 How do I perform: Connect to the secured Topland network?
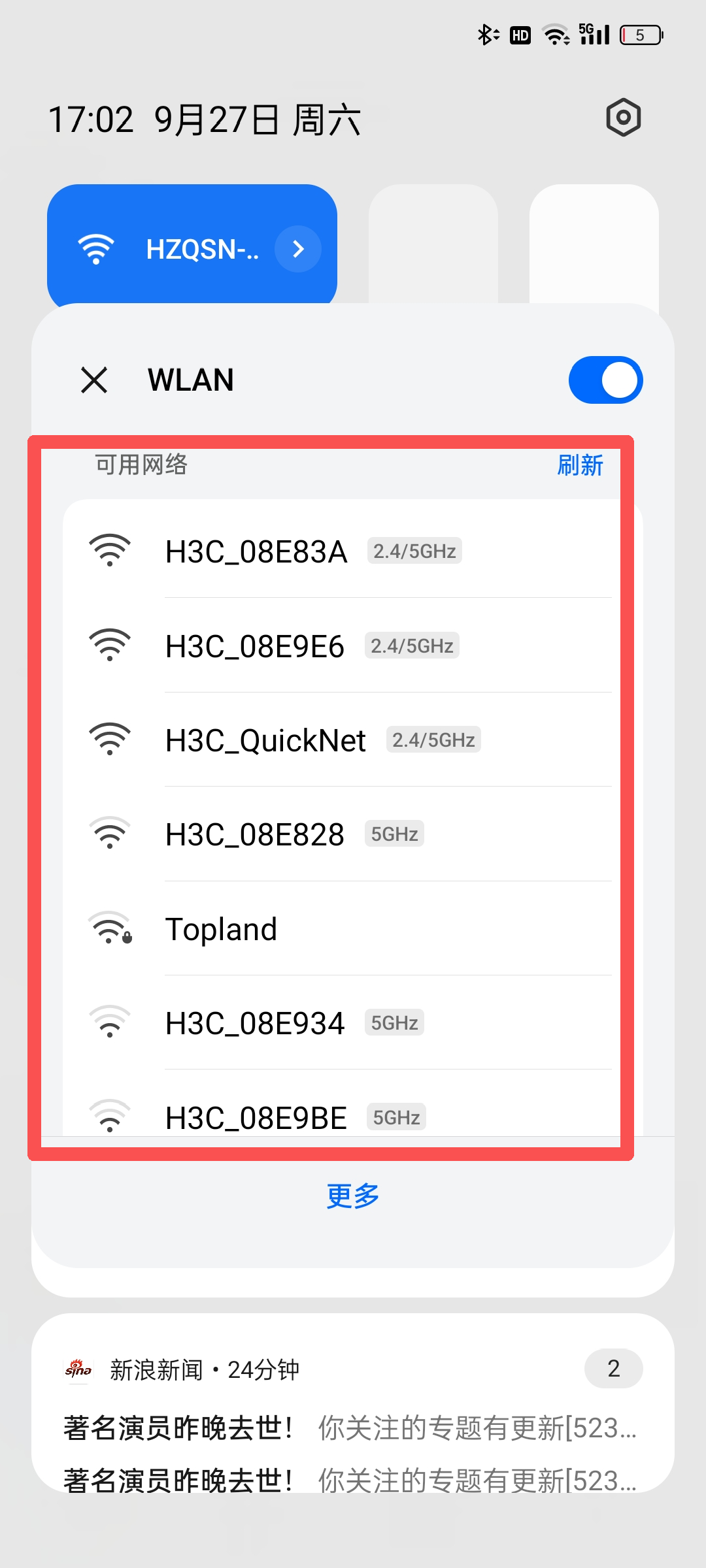point(221,929)
